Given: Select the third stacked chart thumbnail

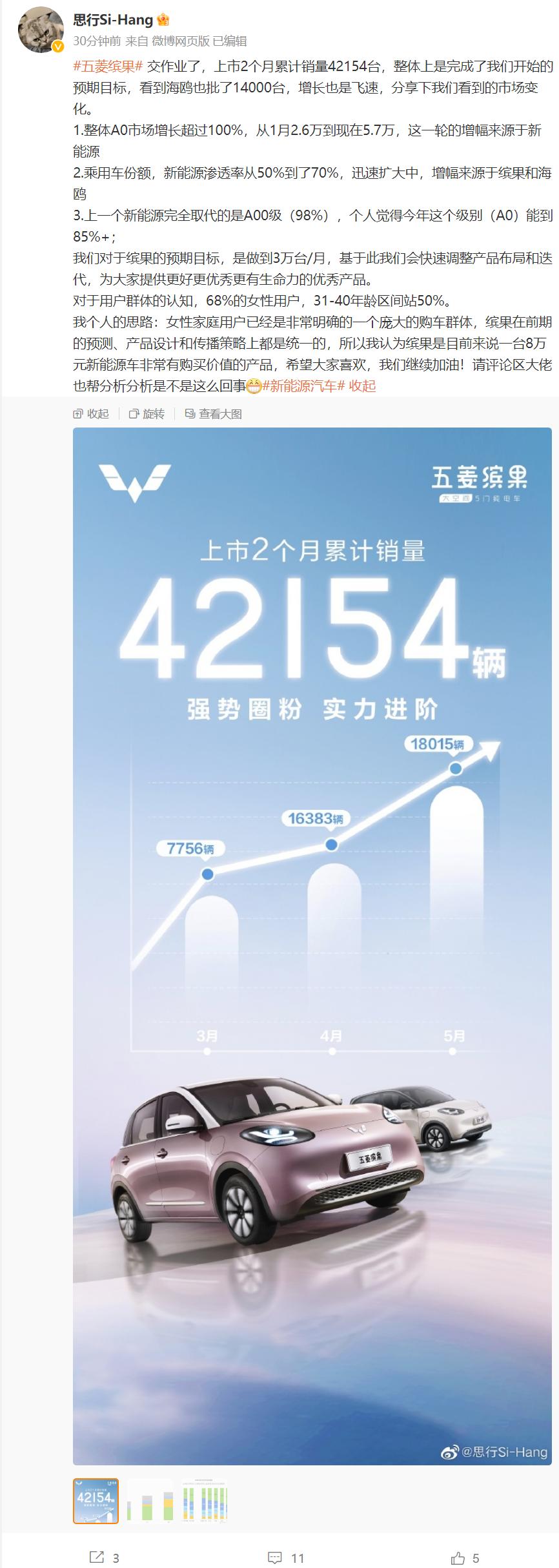Looking at the screenshot, I should pyautogui.click(x=204, y=1501).
